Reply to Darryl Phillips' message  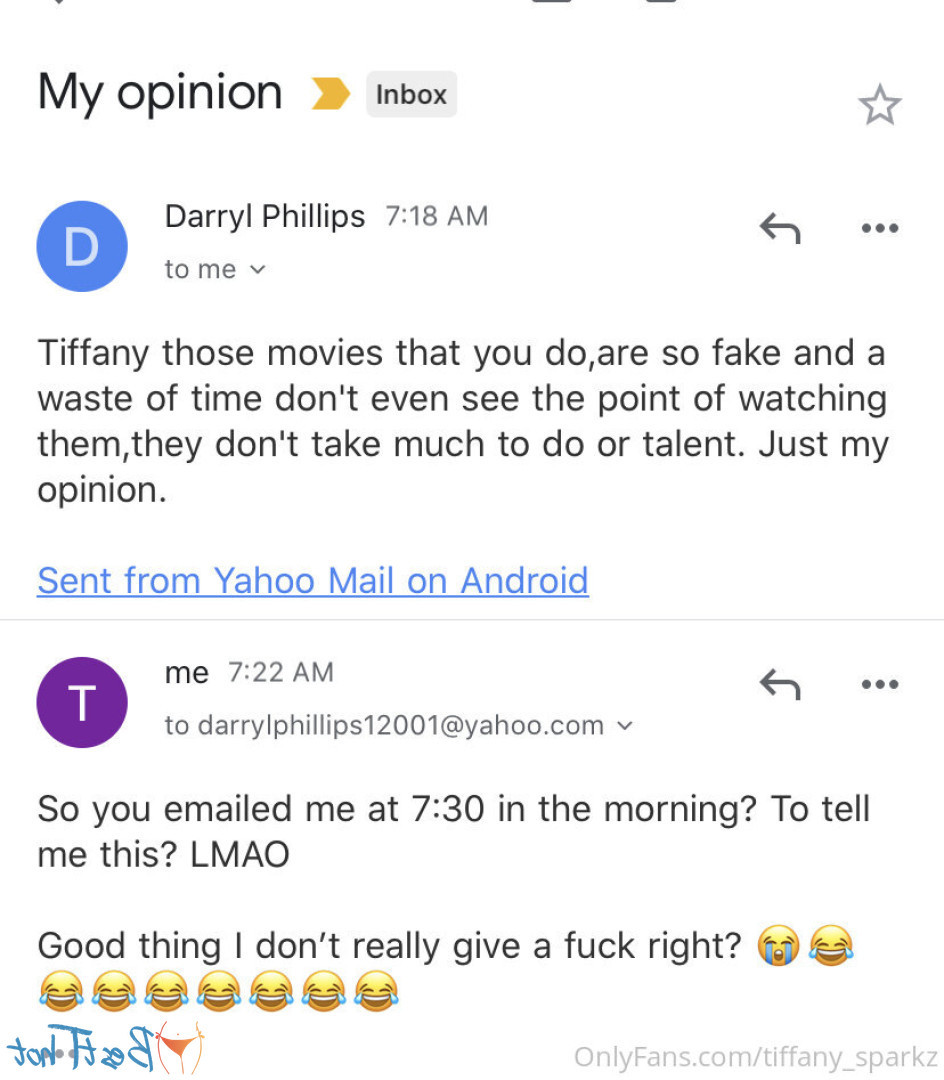coord(780,229)
